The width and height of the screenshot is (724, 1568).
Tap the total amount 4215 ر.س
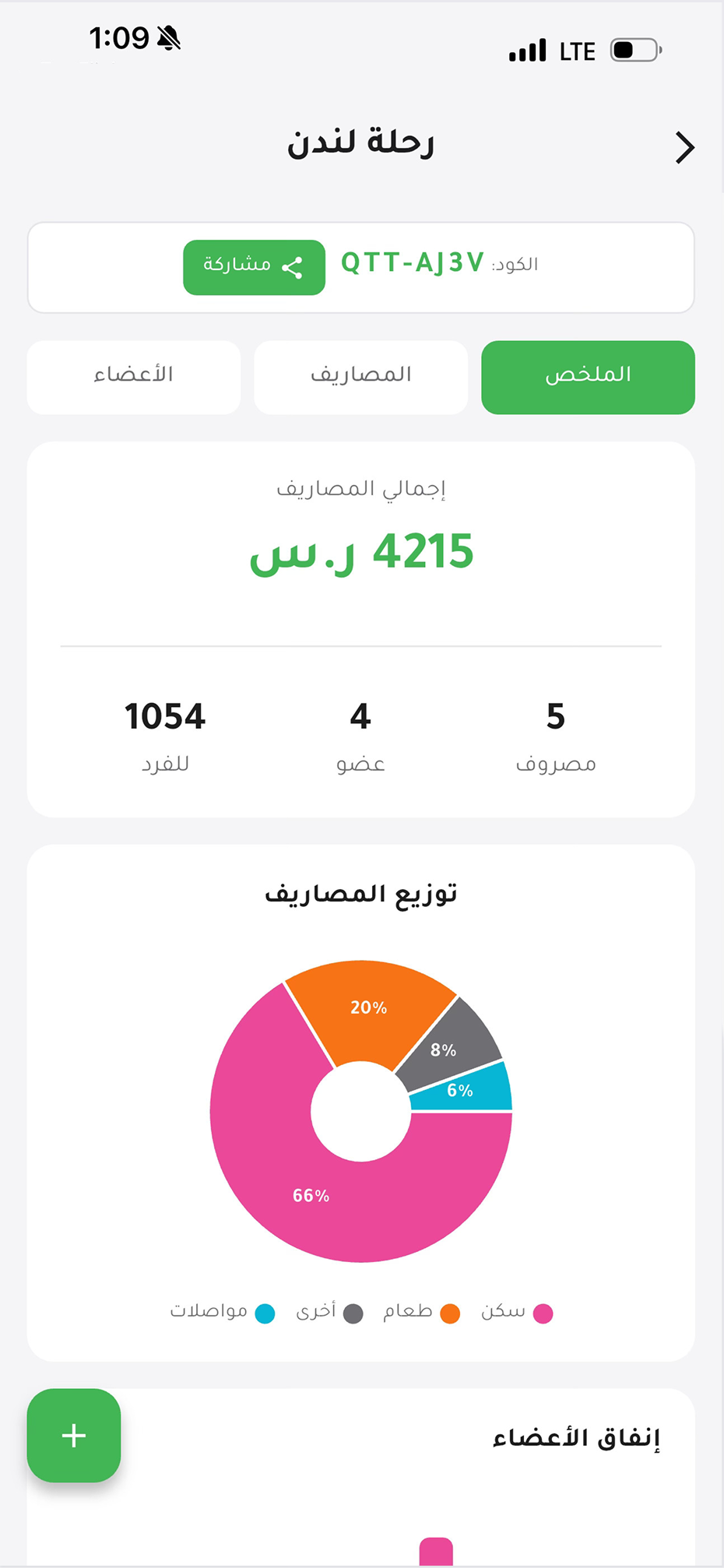pos(360,551)
